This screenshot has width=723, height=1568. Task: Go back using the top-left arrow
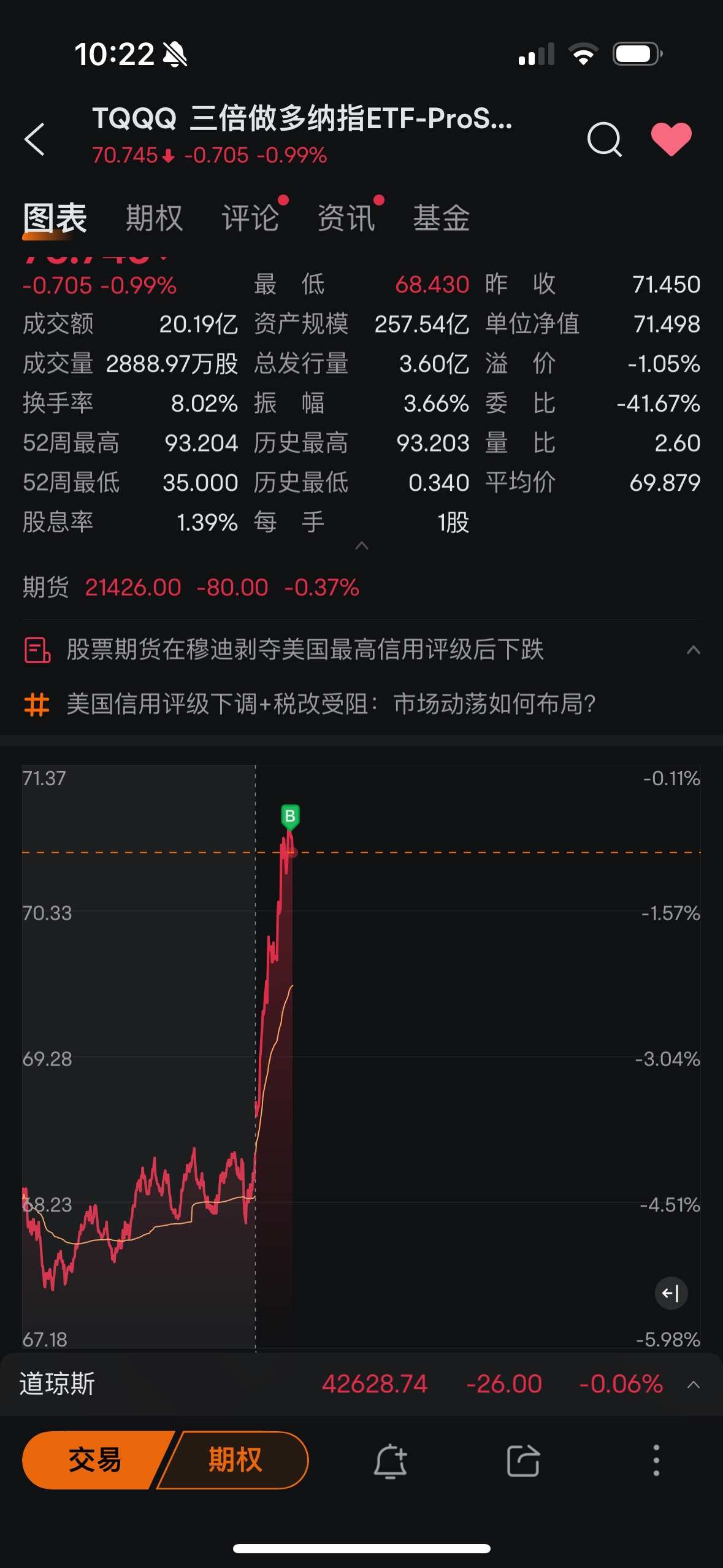coord(35,139)
